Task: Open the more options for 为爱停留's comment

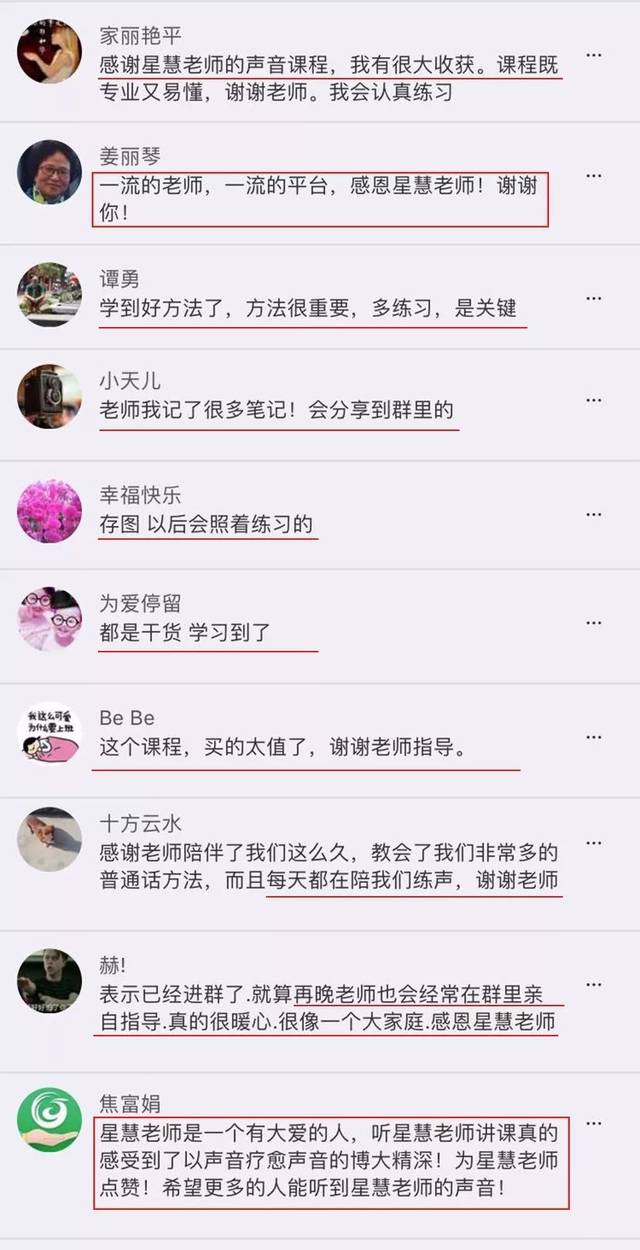Action: click(594, 622)
